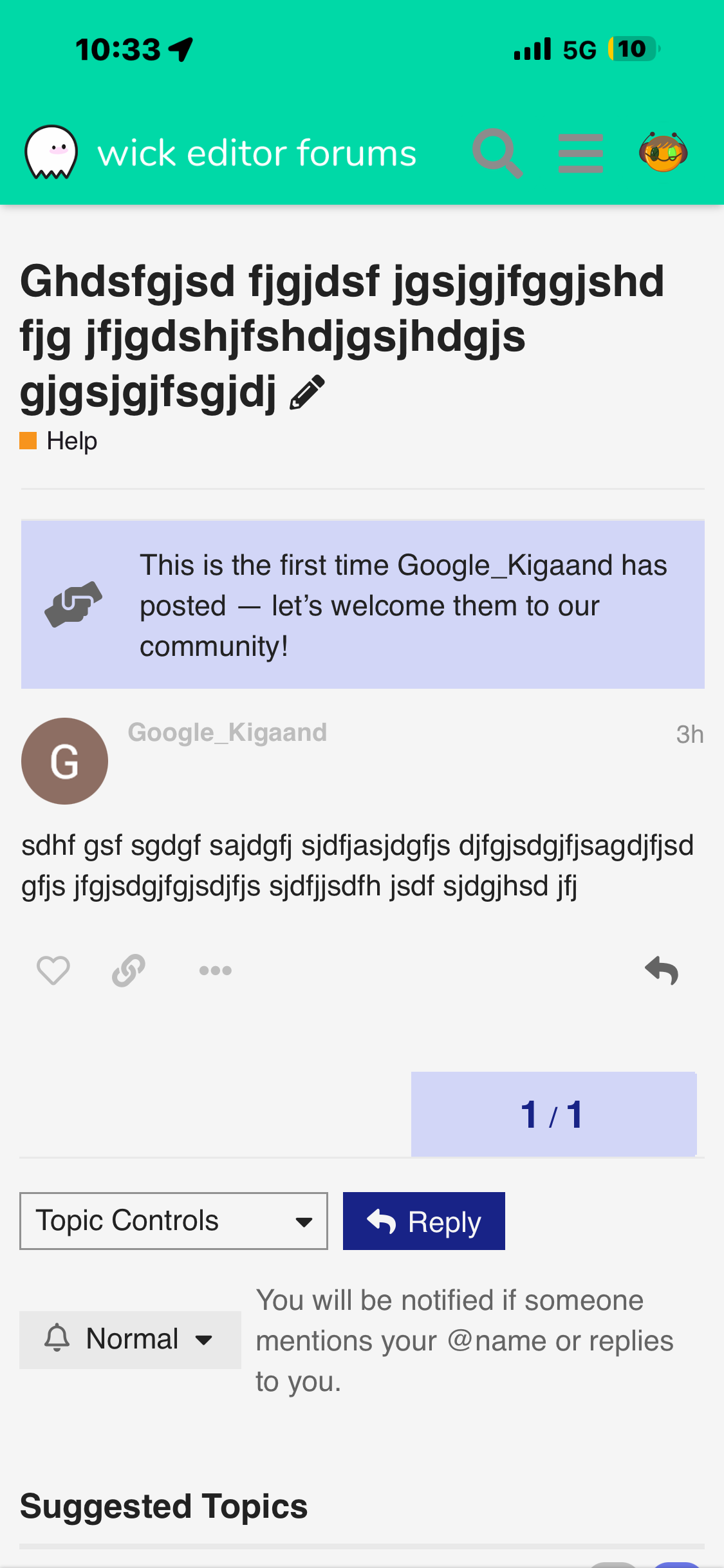
Task: Open the hamburger menu
Action: point(580,153)
